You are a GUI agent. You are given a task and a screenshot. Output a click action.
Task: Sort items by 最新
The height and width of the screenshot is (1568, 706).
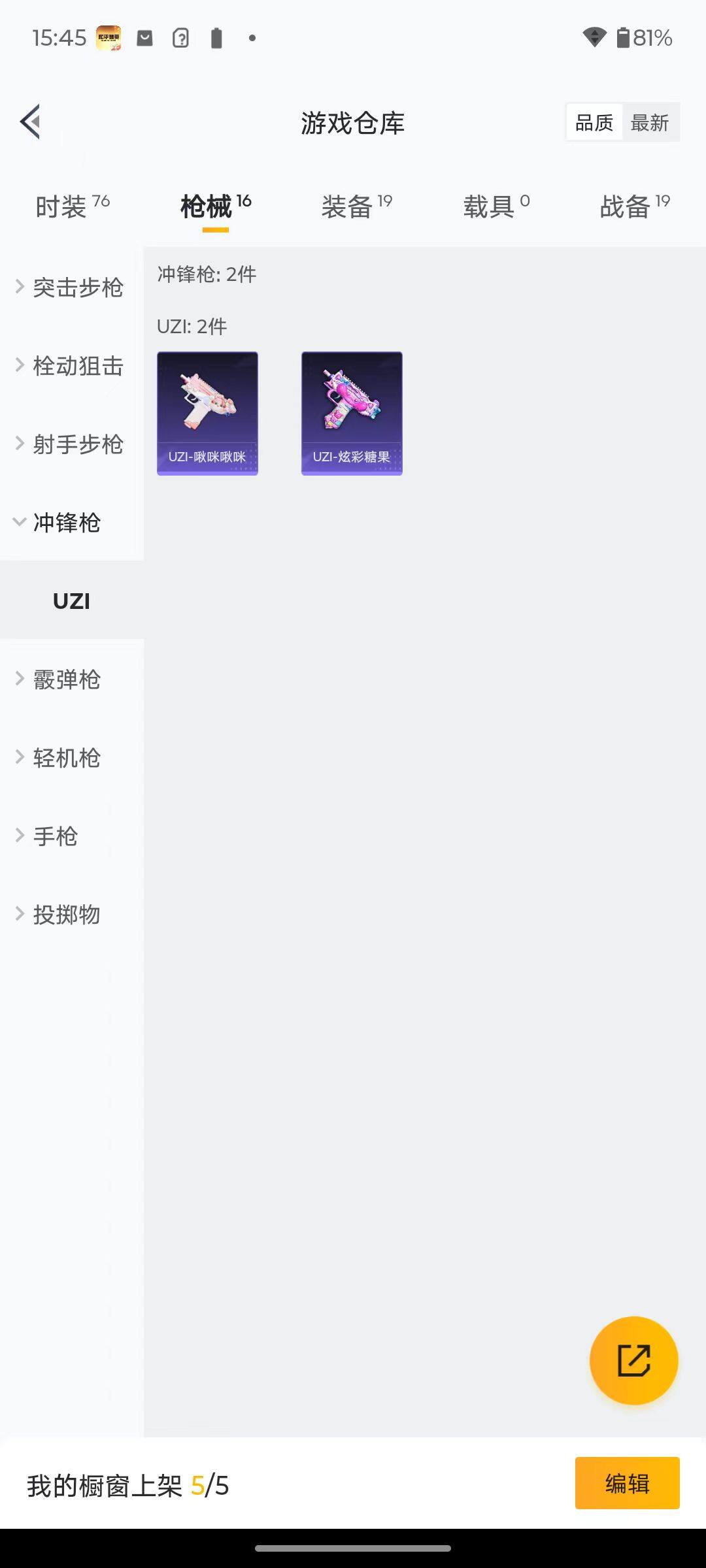(650, 122)
